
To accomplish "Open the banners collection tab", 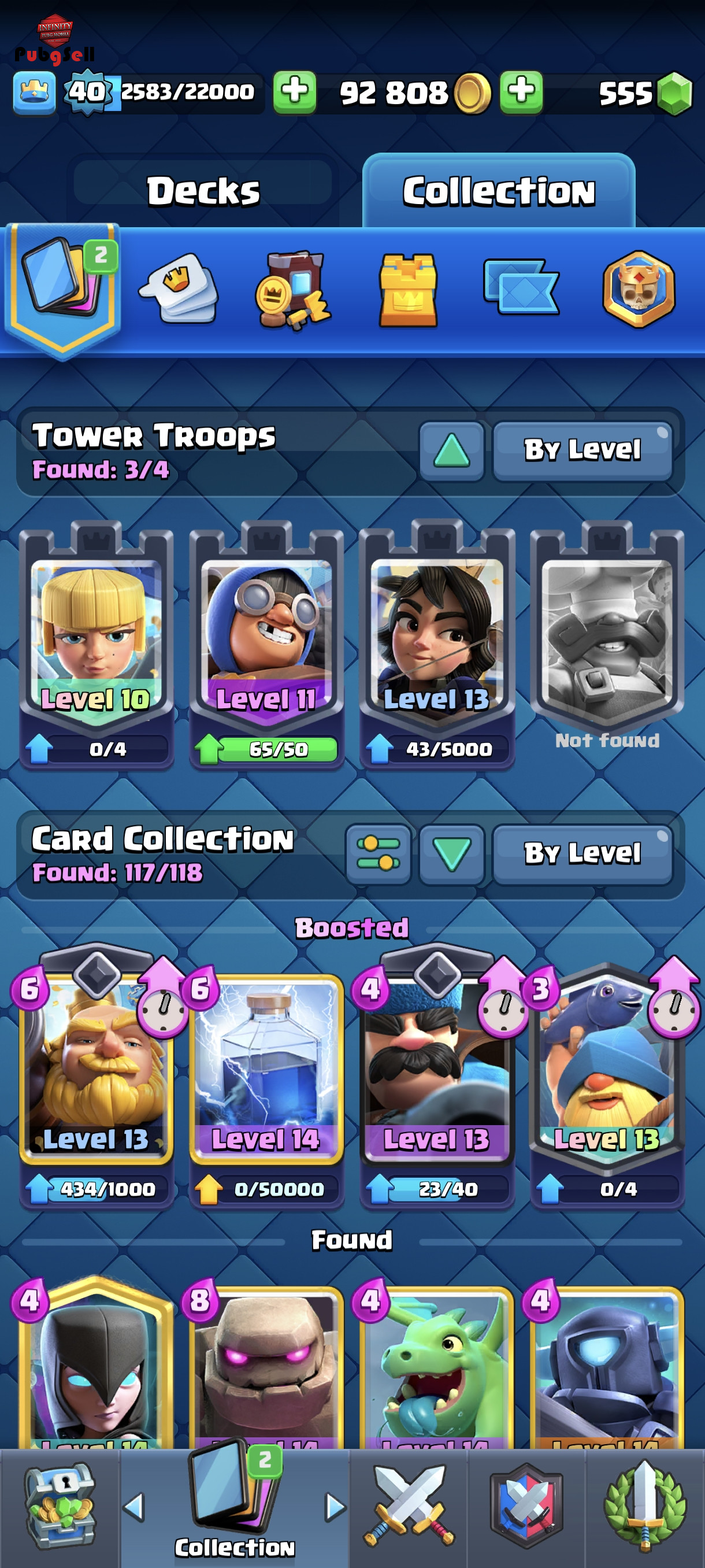I will (521, 287).
